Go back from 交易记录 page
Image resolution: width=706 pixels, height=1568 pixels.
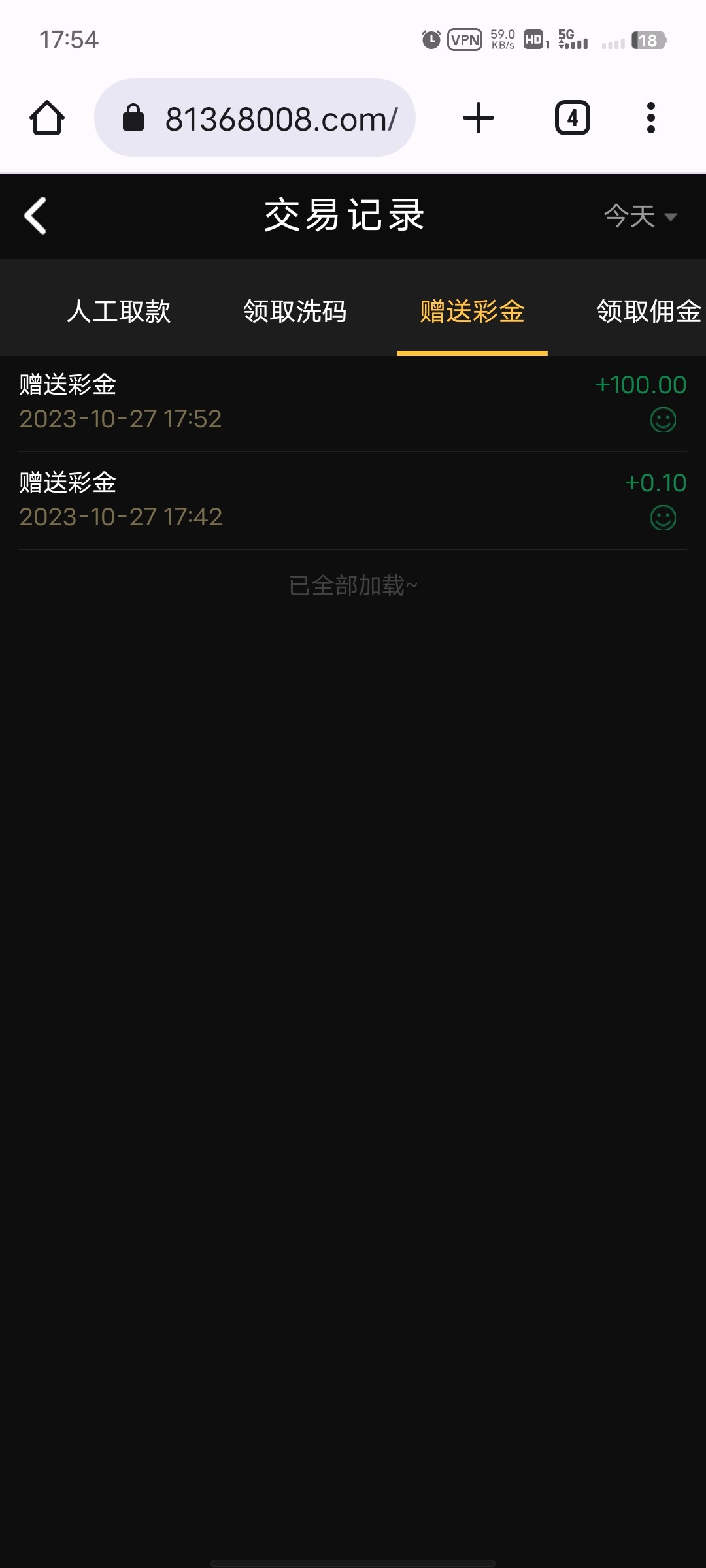(36, 216)
